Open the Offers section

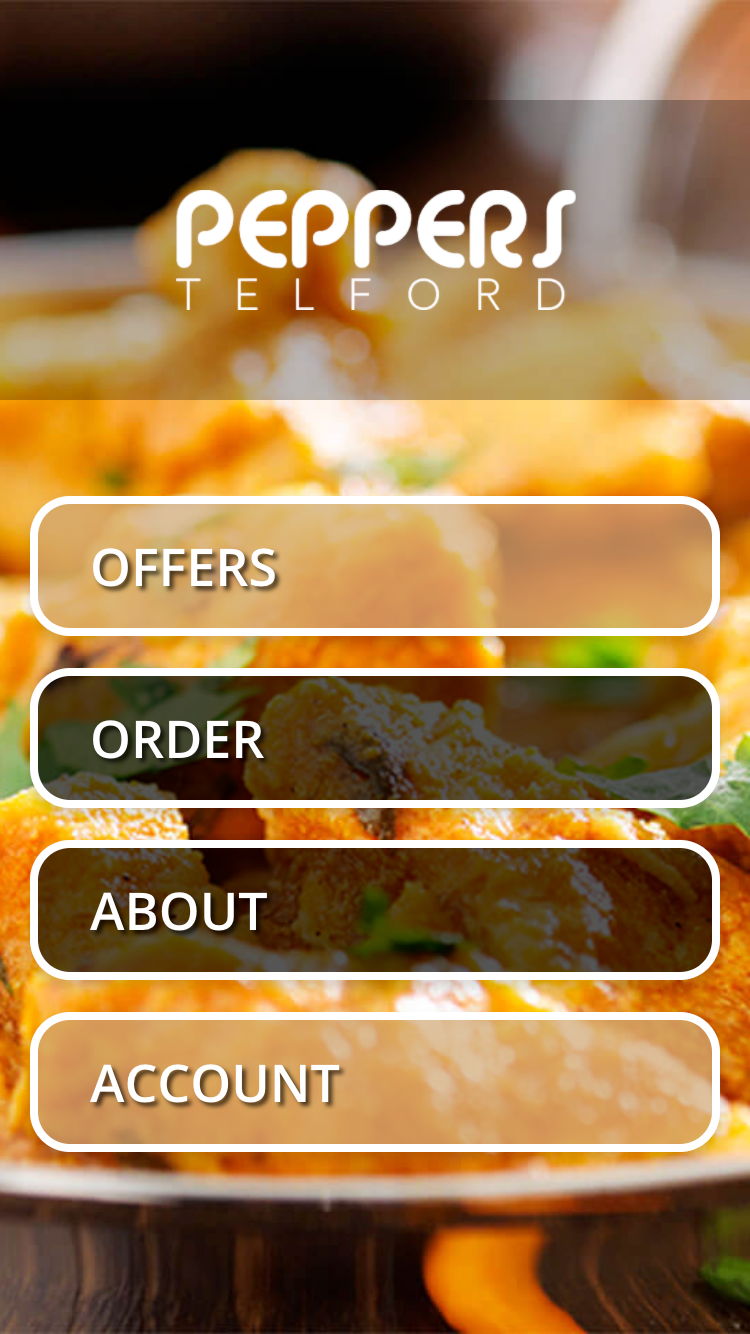point(375,566)
